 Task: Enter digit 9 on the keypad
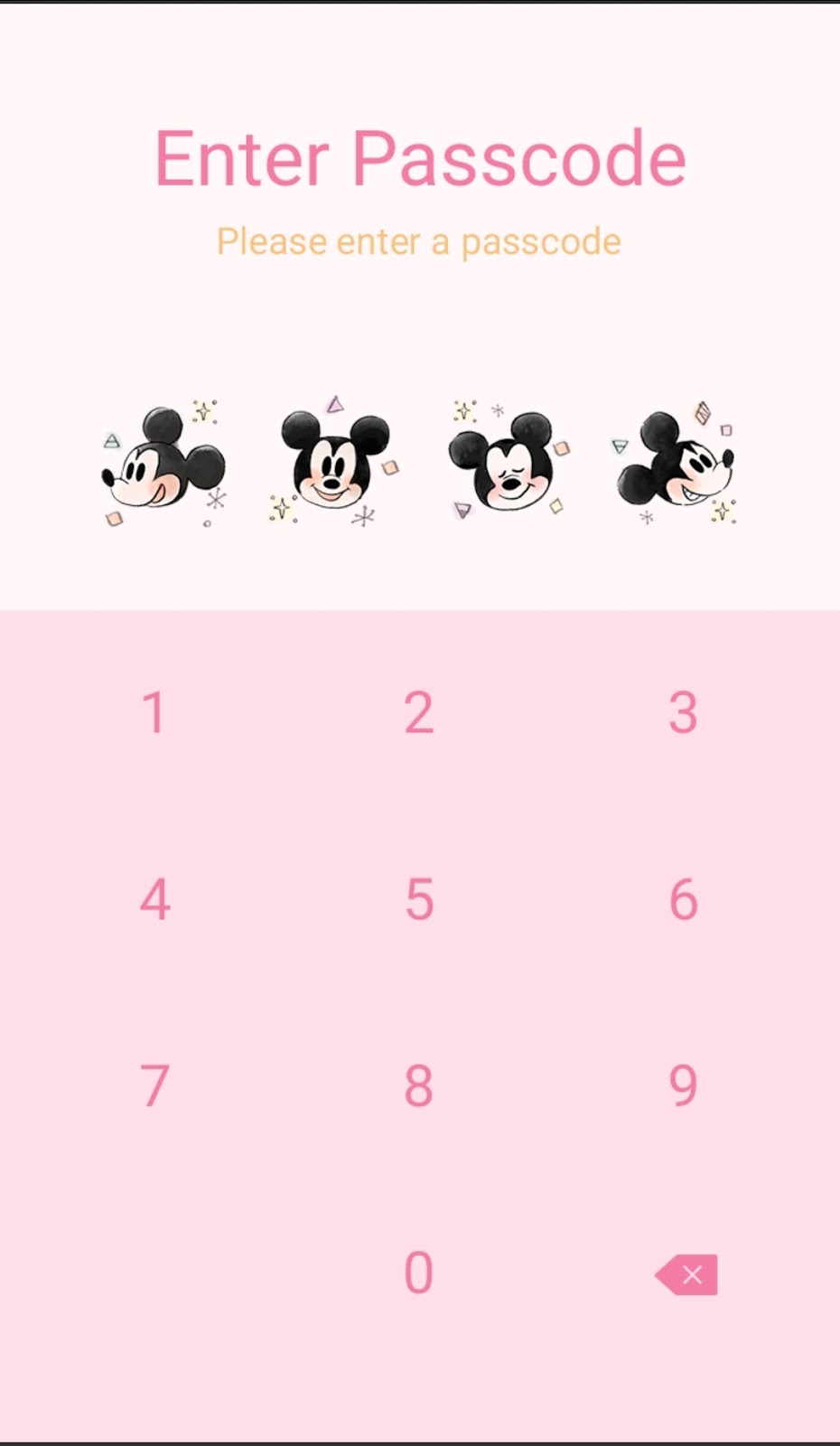(683, 1085)
